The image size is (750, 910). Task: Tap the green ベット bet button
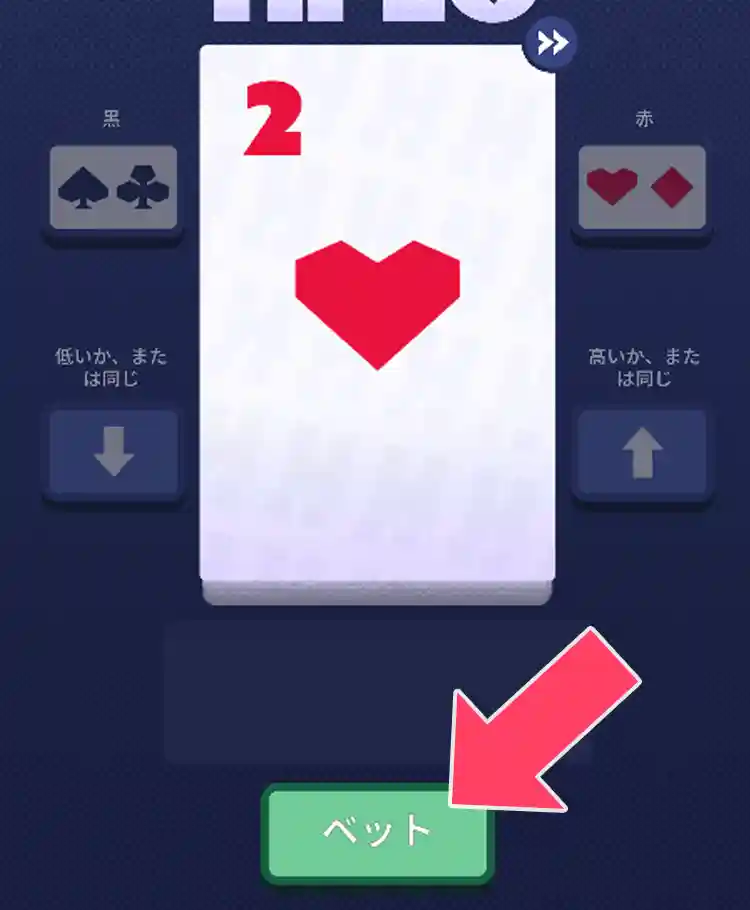(x=377, y=832)
